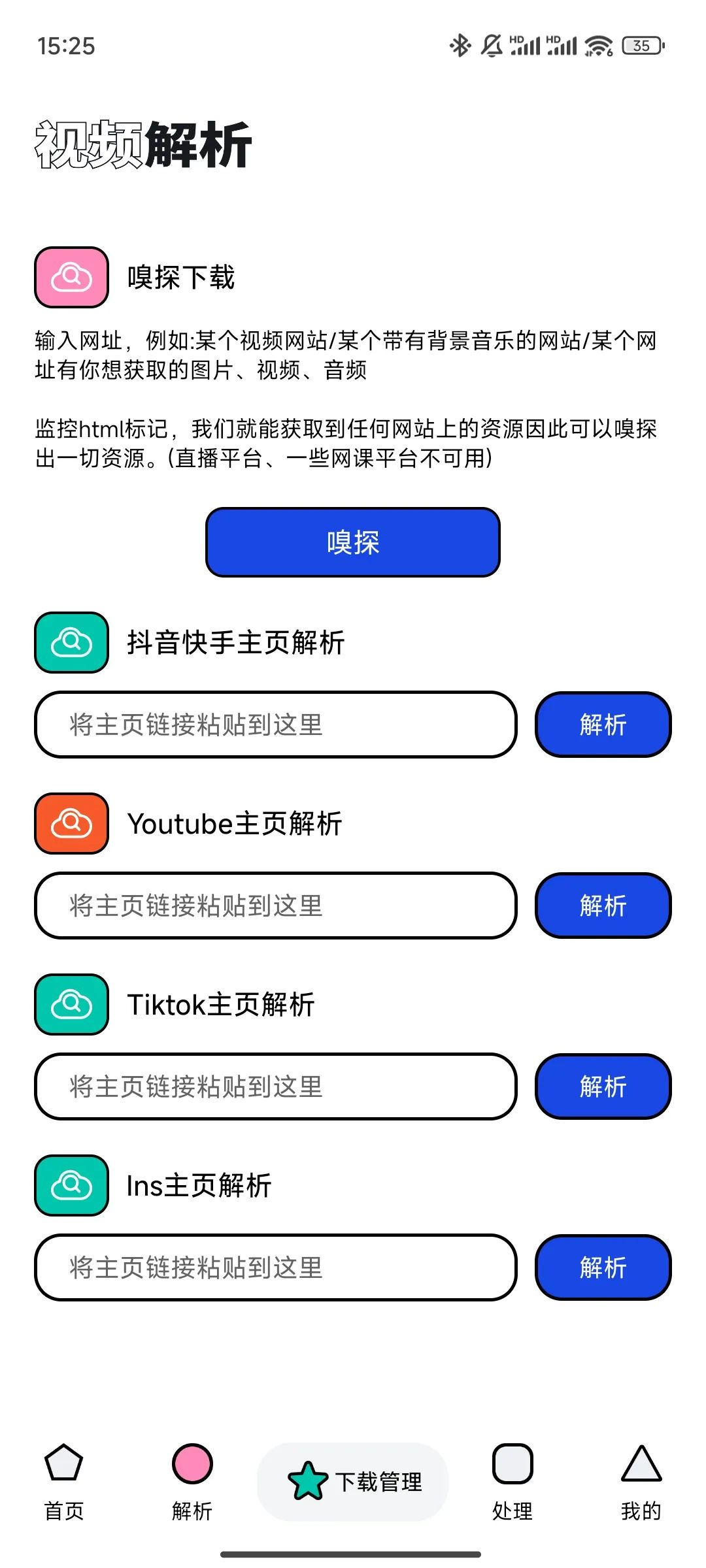Focus the Tiktok主页解析 link input field
This screenshot has width=706, height=1568.
pyautogui.click(x=276, y=1086)
